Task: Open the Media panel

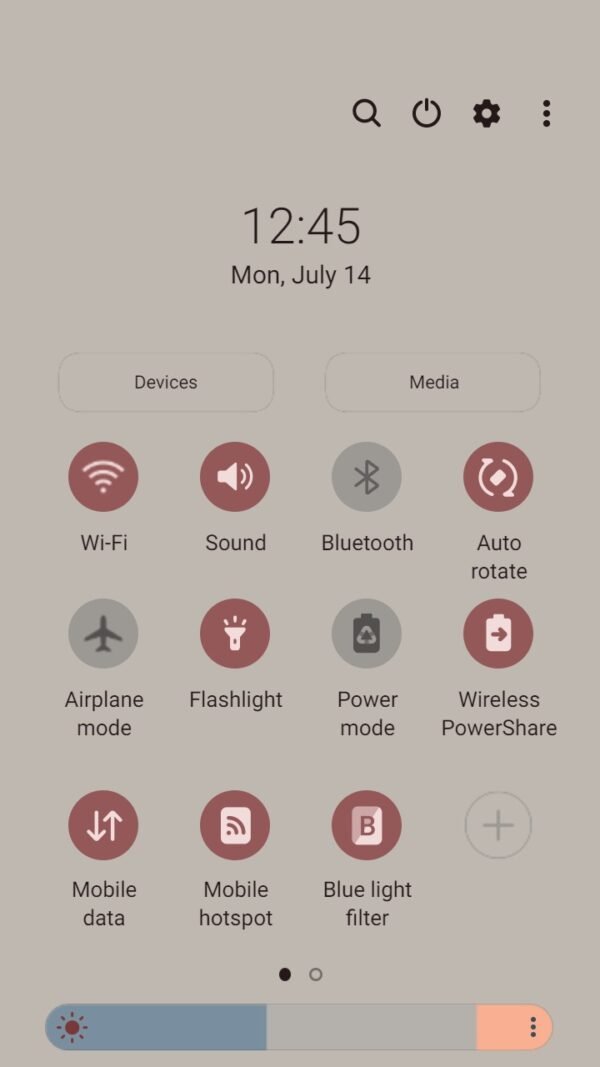Action: (x=433, y=382)
